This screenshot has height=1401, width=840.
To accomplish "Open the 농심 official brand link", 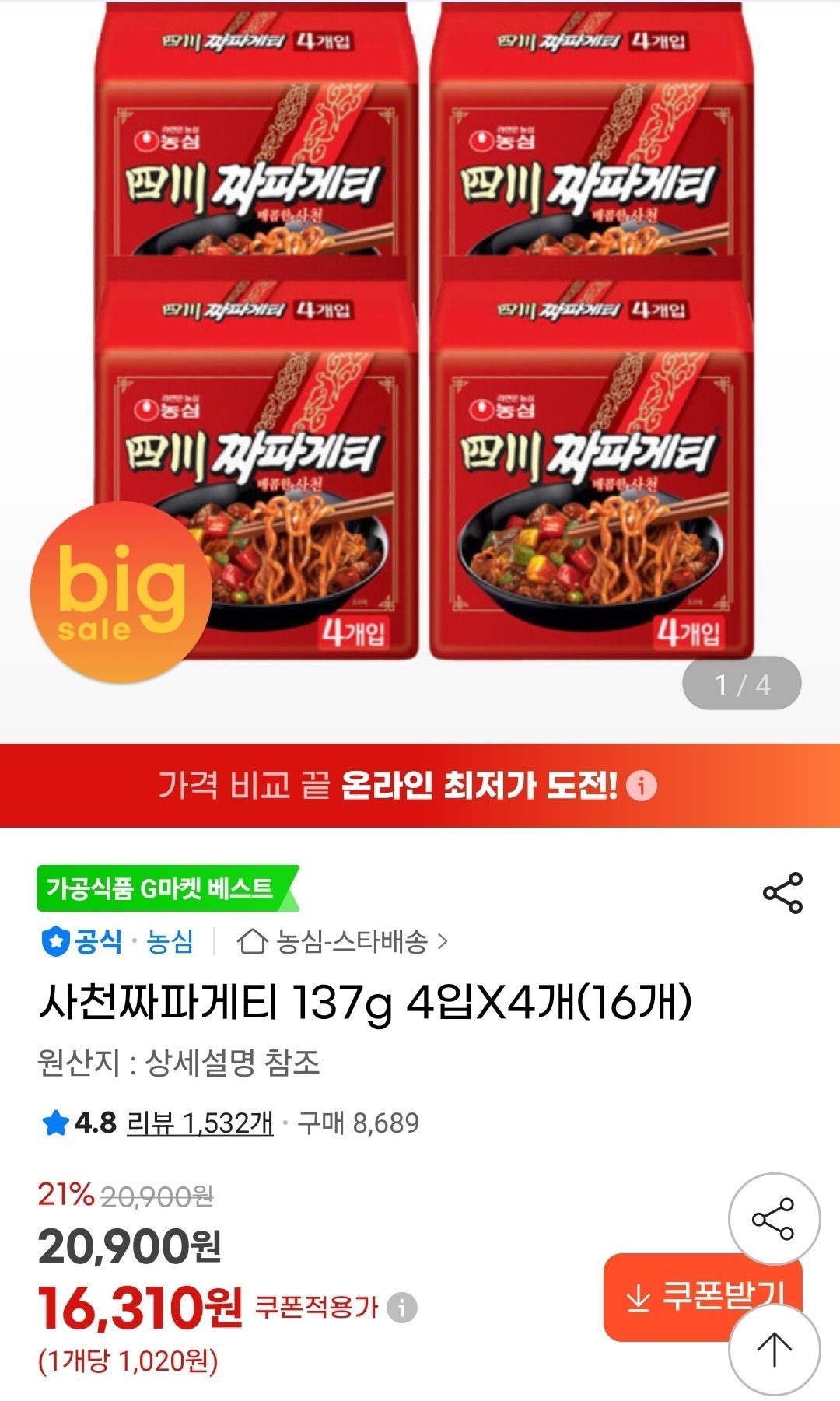I will tap(170, 942).
